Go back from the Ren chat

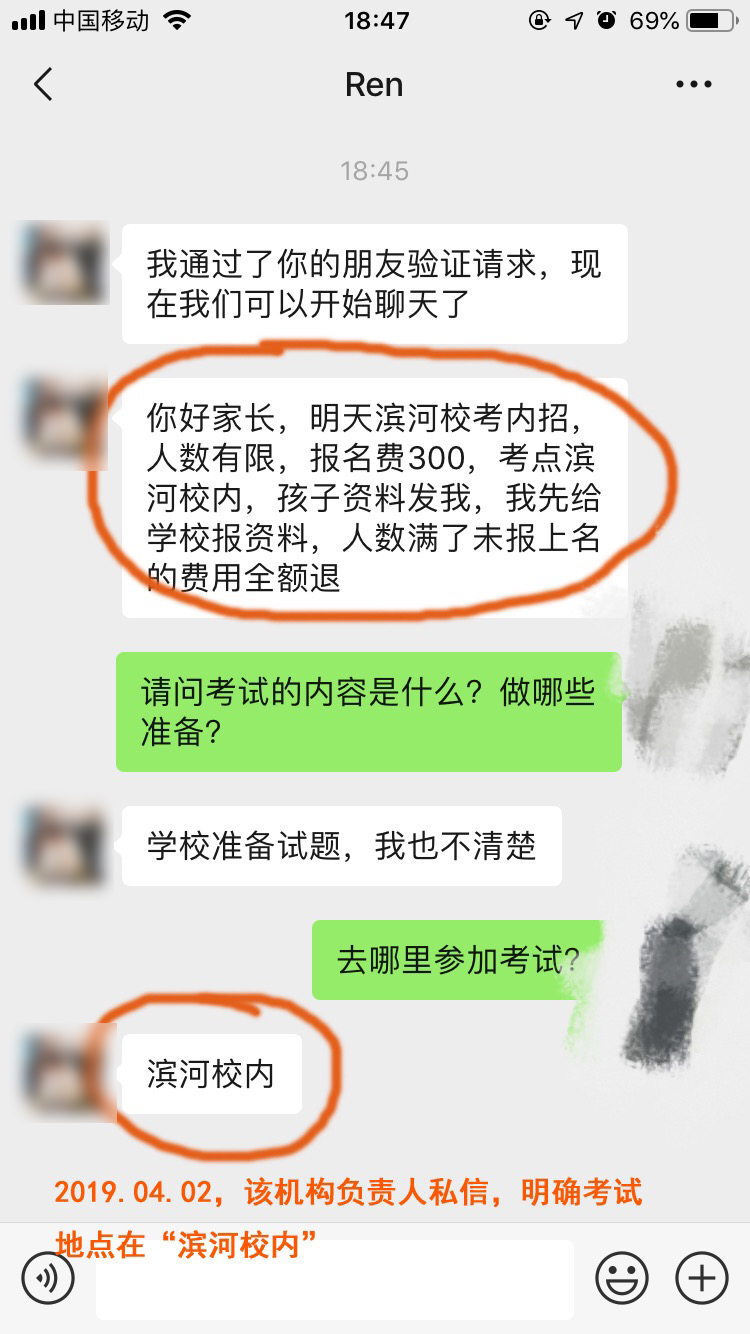[43, 85]
